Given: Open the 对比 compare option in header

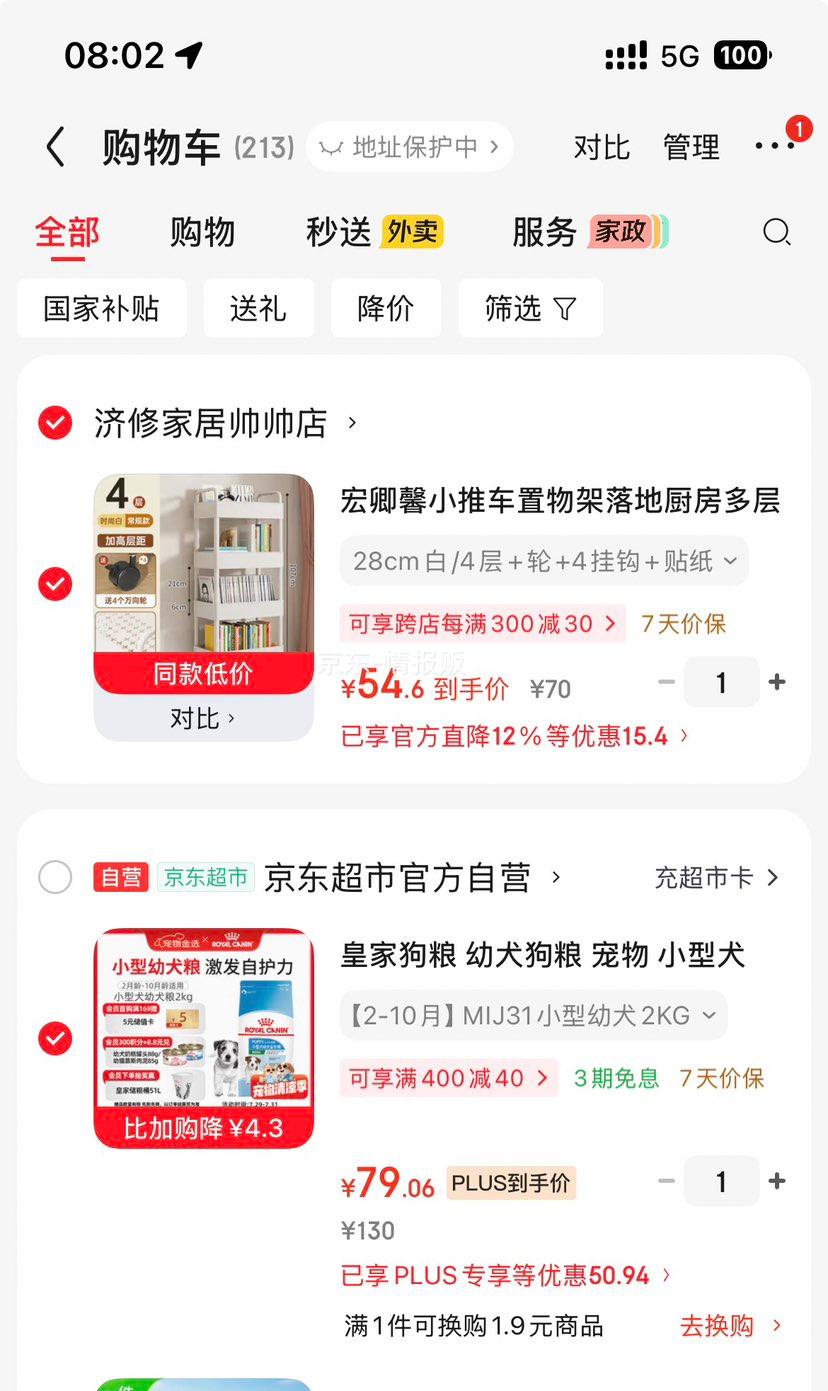Looking at the screenshot, I should [x=601, y=148].
